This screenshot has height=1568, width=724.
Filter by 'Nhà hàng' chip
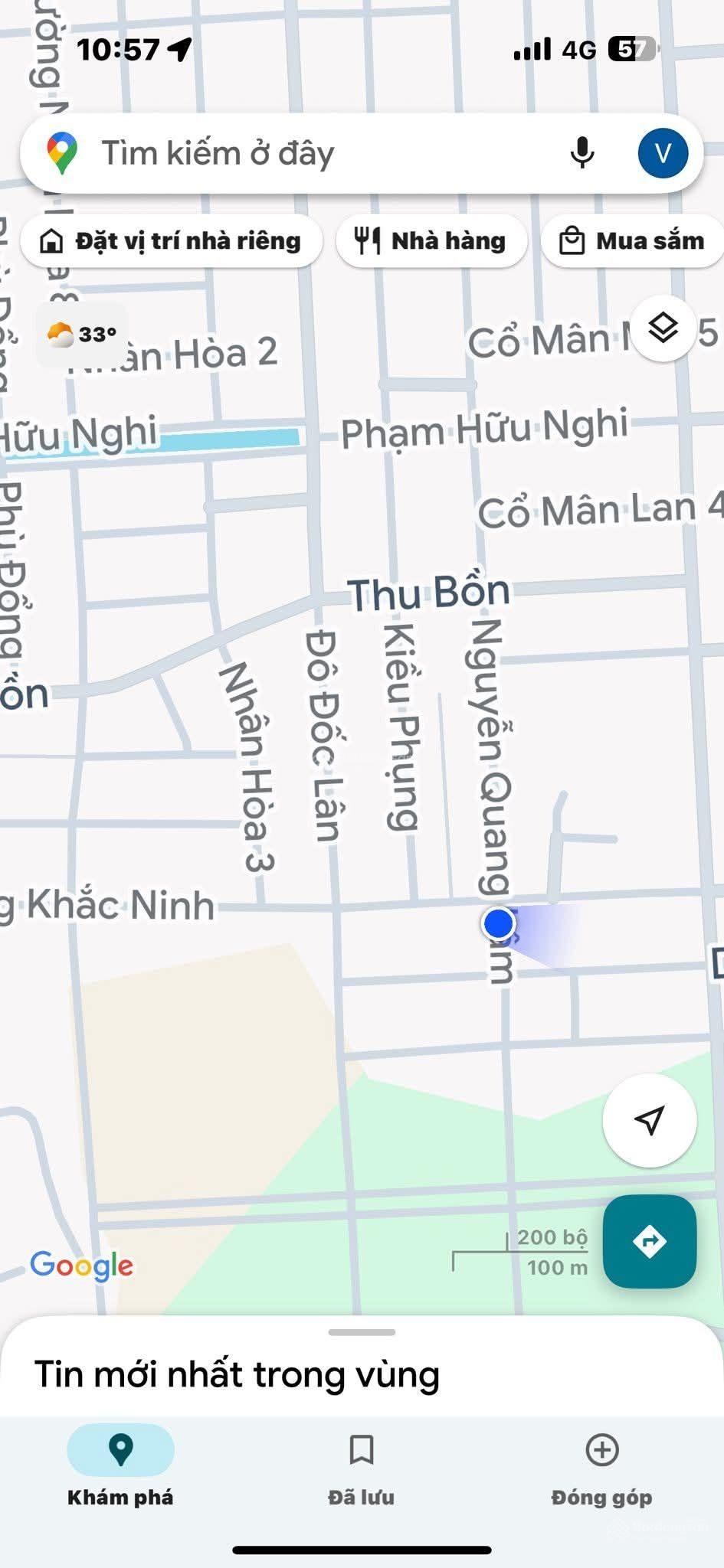pos(431,241)
